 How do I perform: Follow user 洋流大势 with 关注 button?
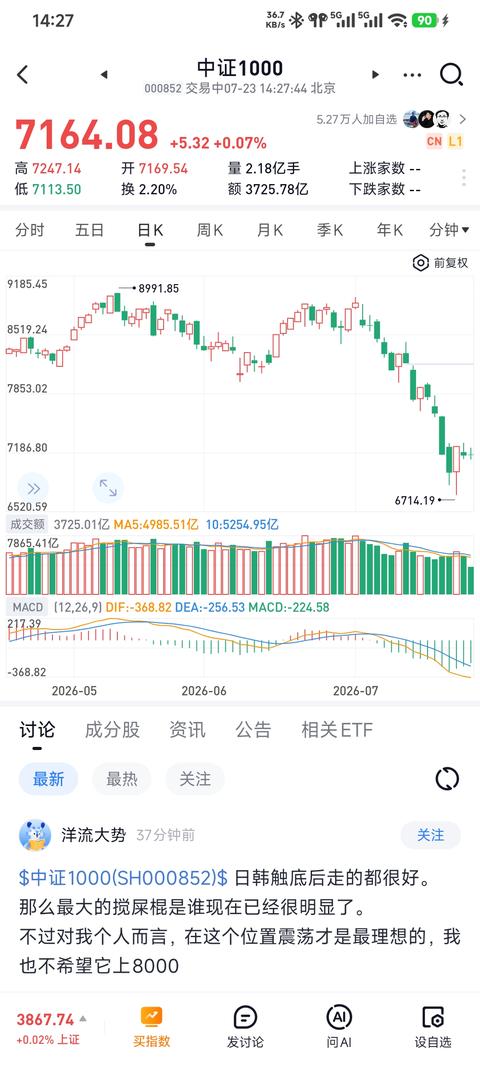pos(430,835)
